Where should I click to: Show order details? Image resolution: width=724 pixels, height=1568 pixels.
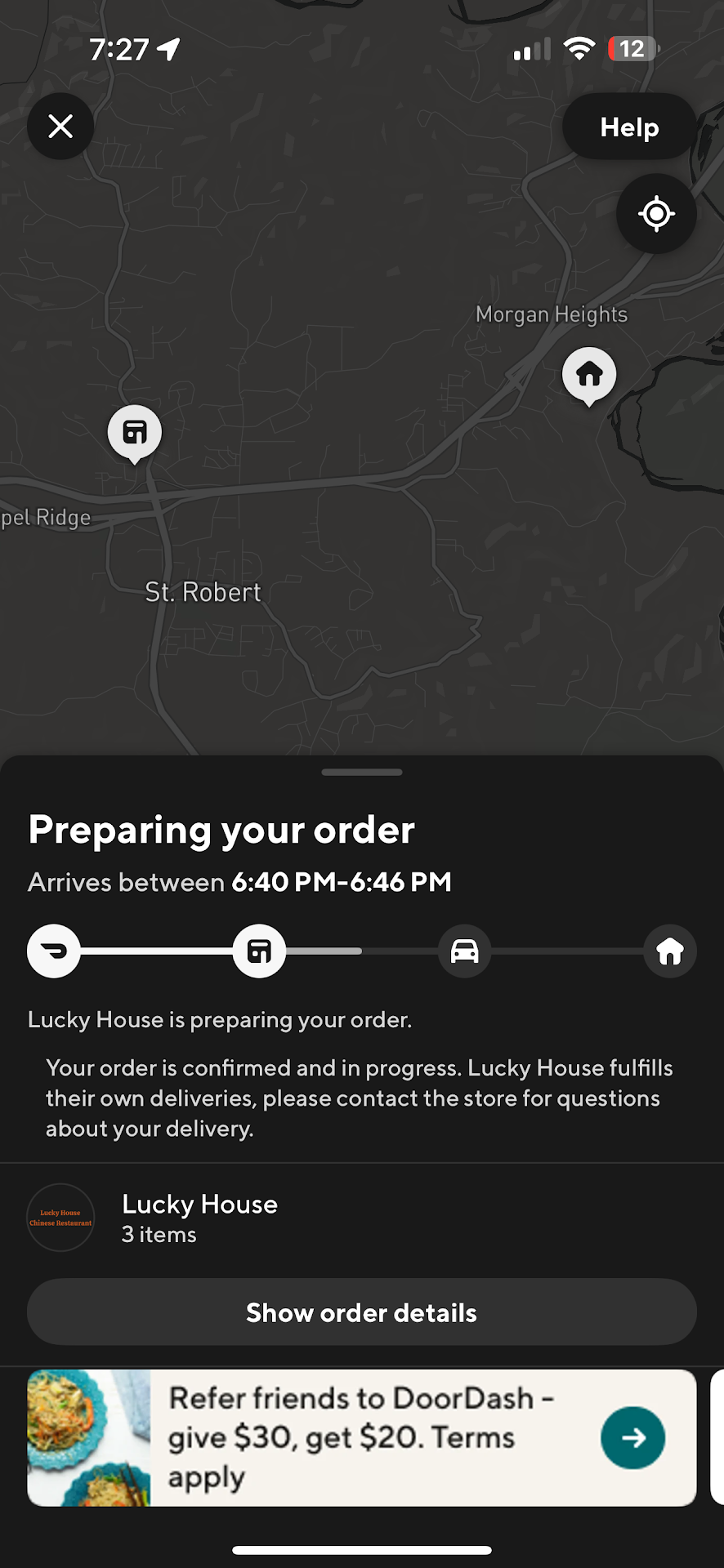[361, 1312]
